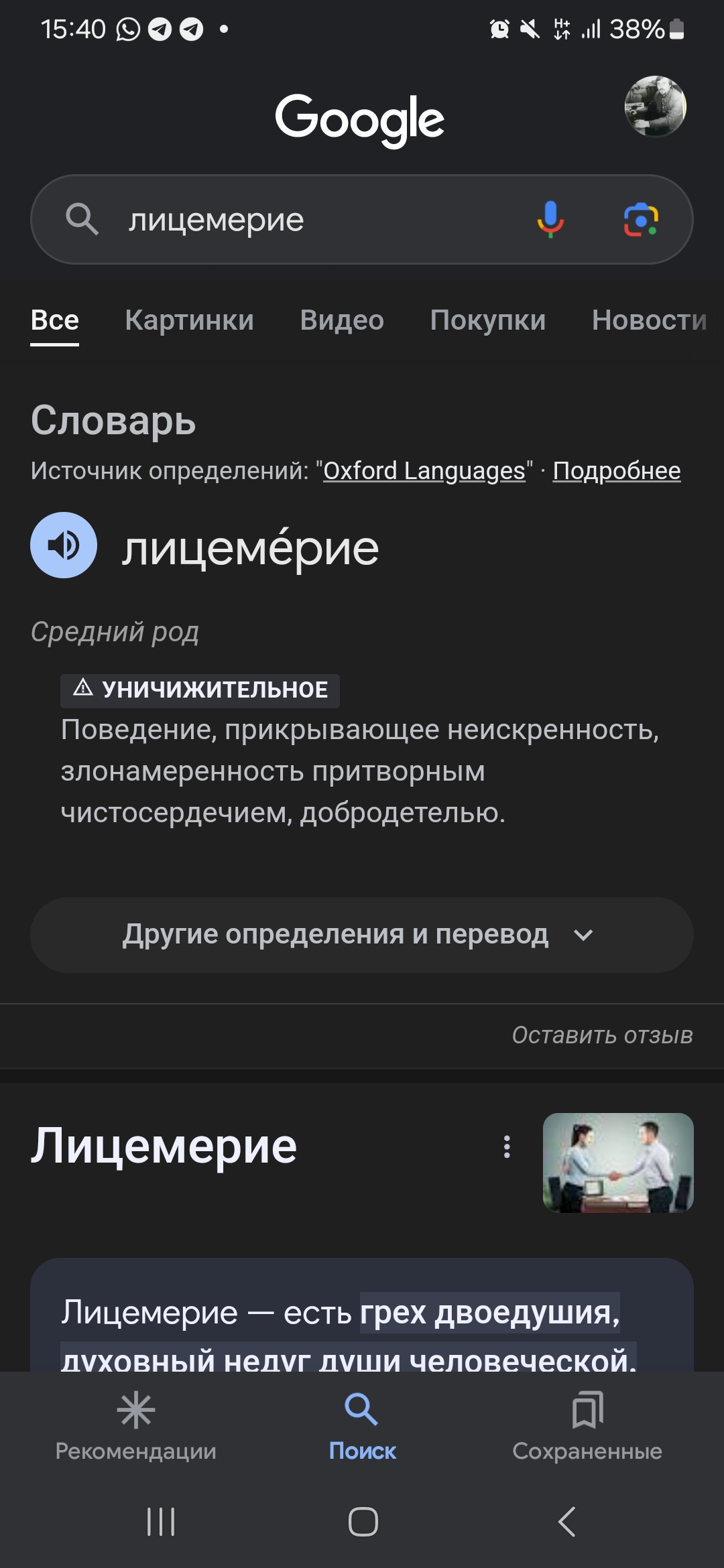Open the Подробнее link

[x=617, y=471]
